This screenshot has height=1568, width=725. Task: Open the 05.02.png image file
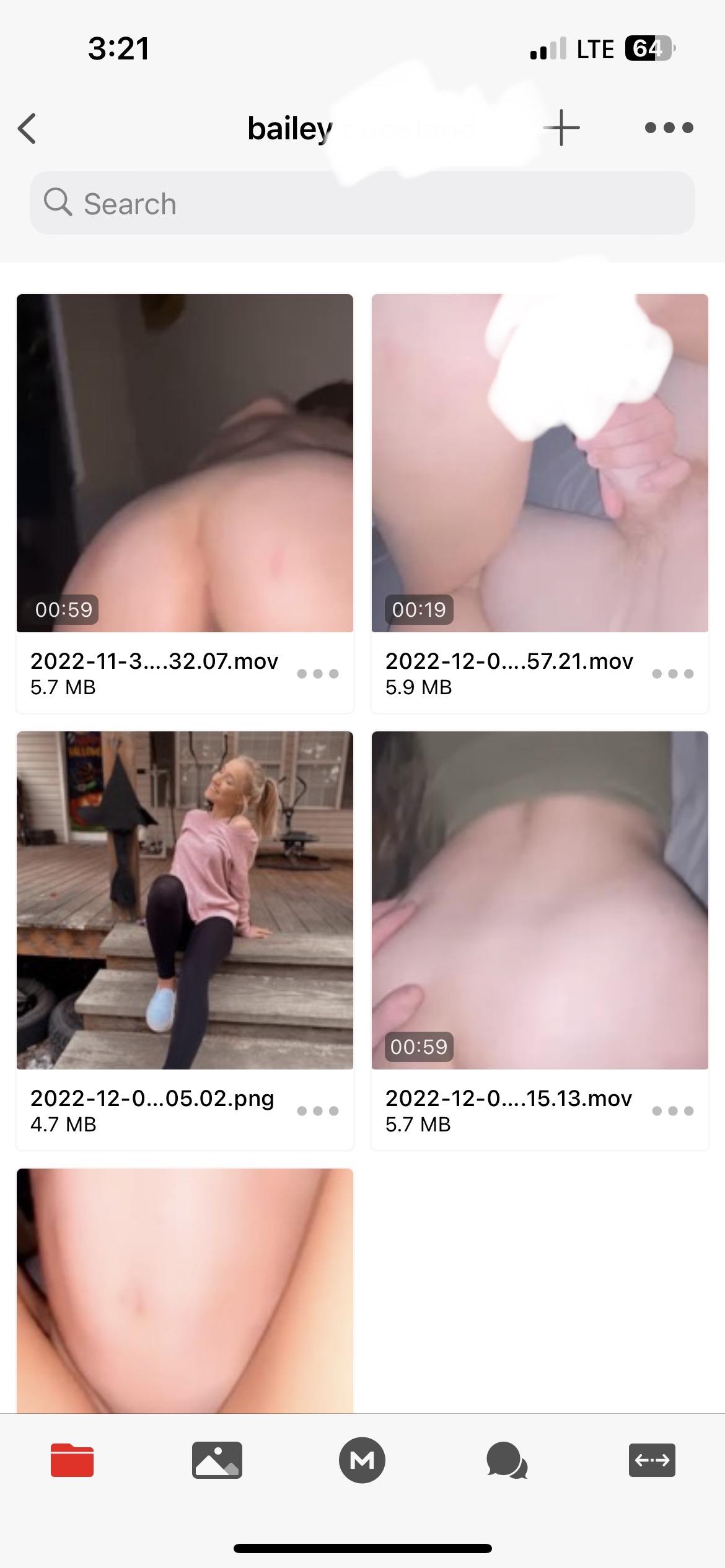click(x=185, y=900)
